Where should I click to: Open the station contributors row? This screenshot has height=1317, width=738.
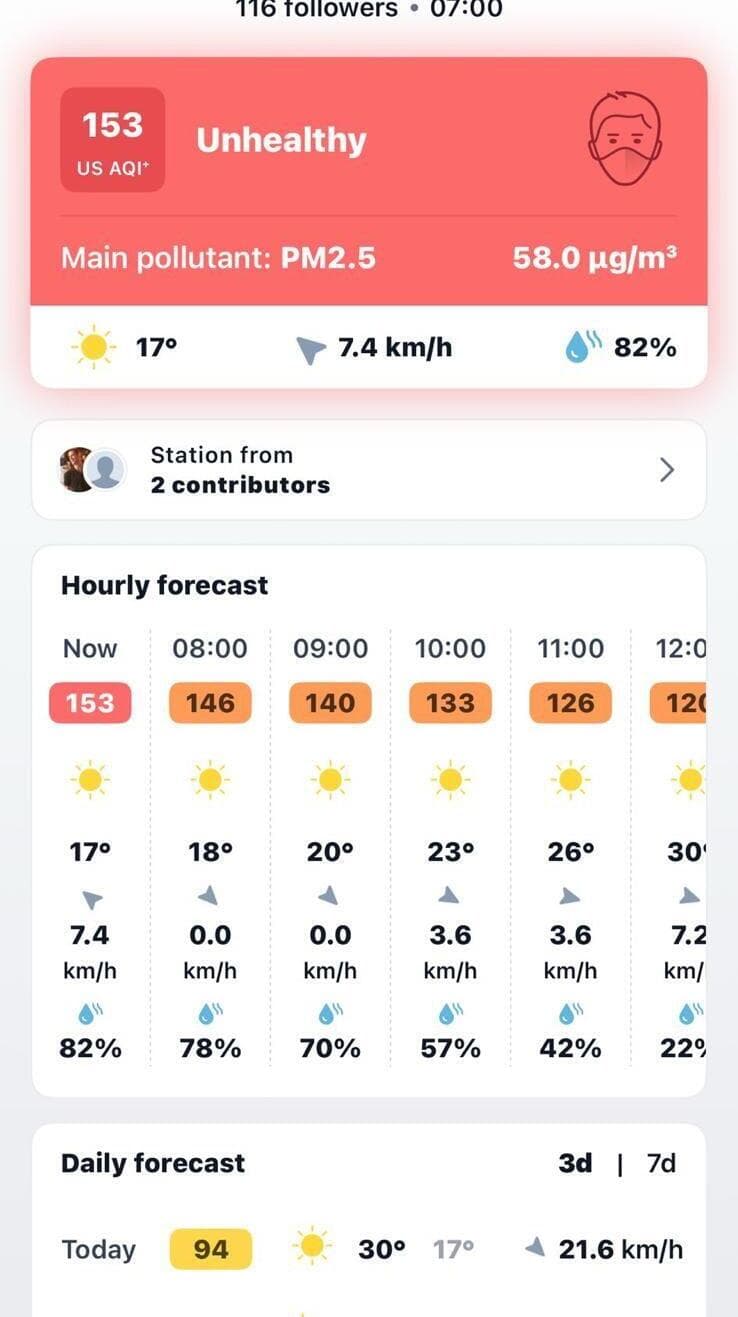coord(368,470)
